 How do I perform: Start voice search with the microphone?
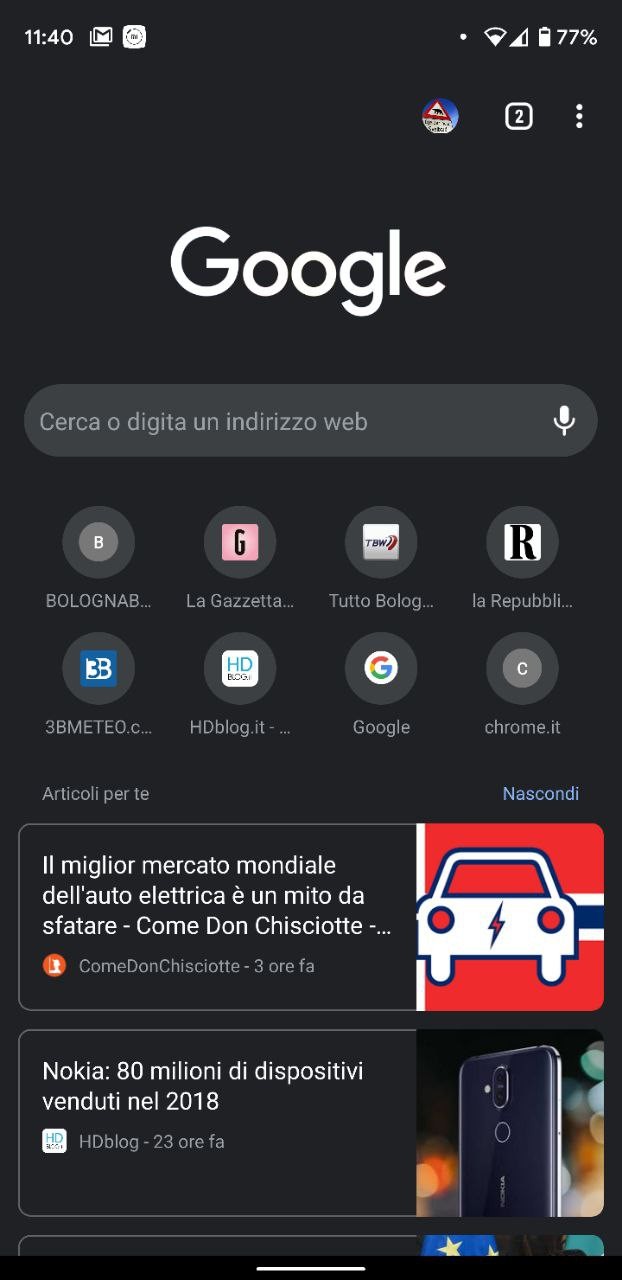(564, 421)
